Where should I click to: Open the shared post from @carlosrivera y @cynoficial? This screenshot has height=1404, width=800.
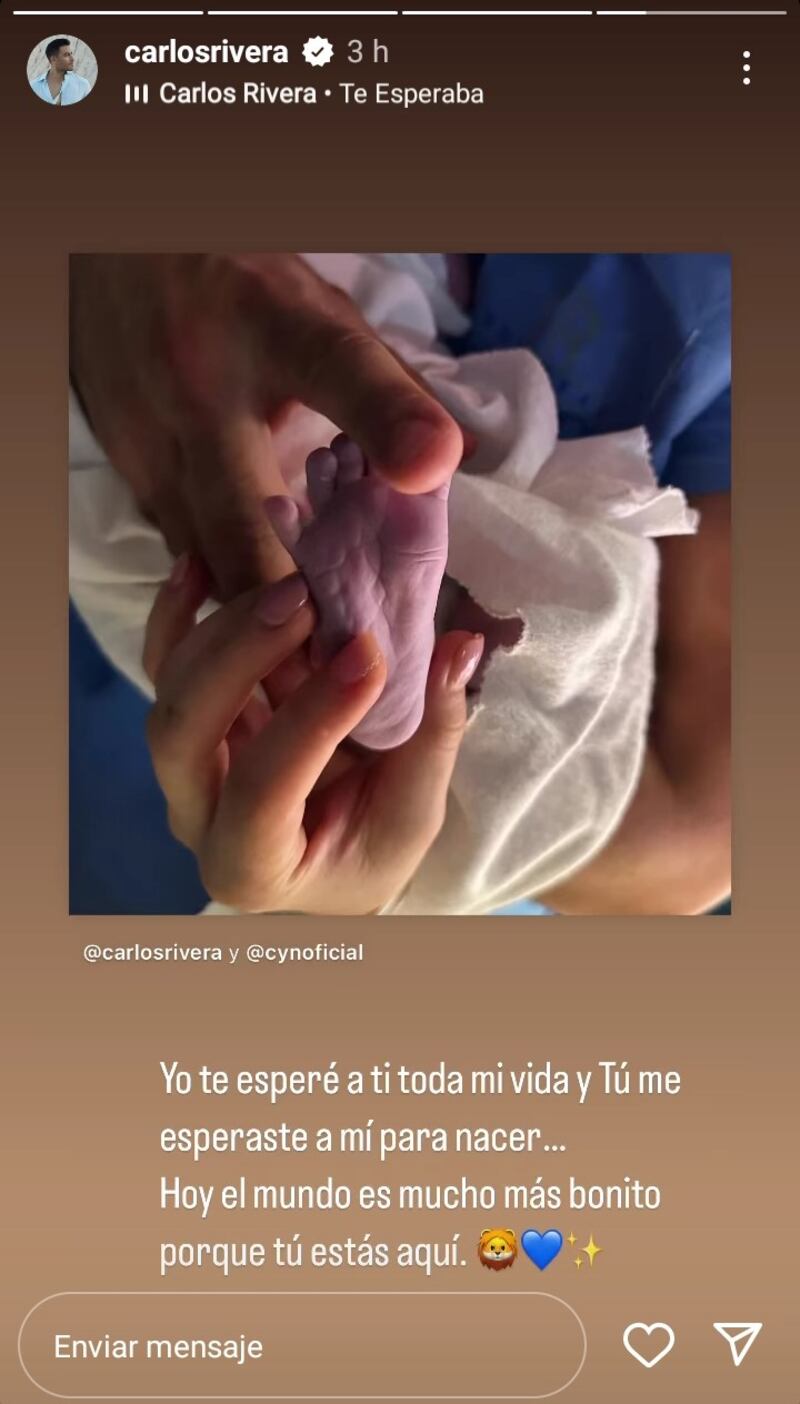coord(399,583)
